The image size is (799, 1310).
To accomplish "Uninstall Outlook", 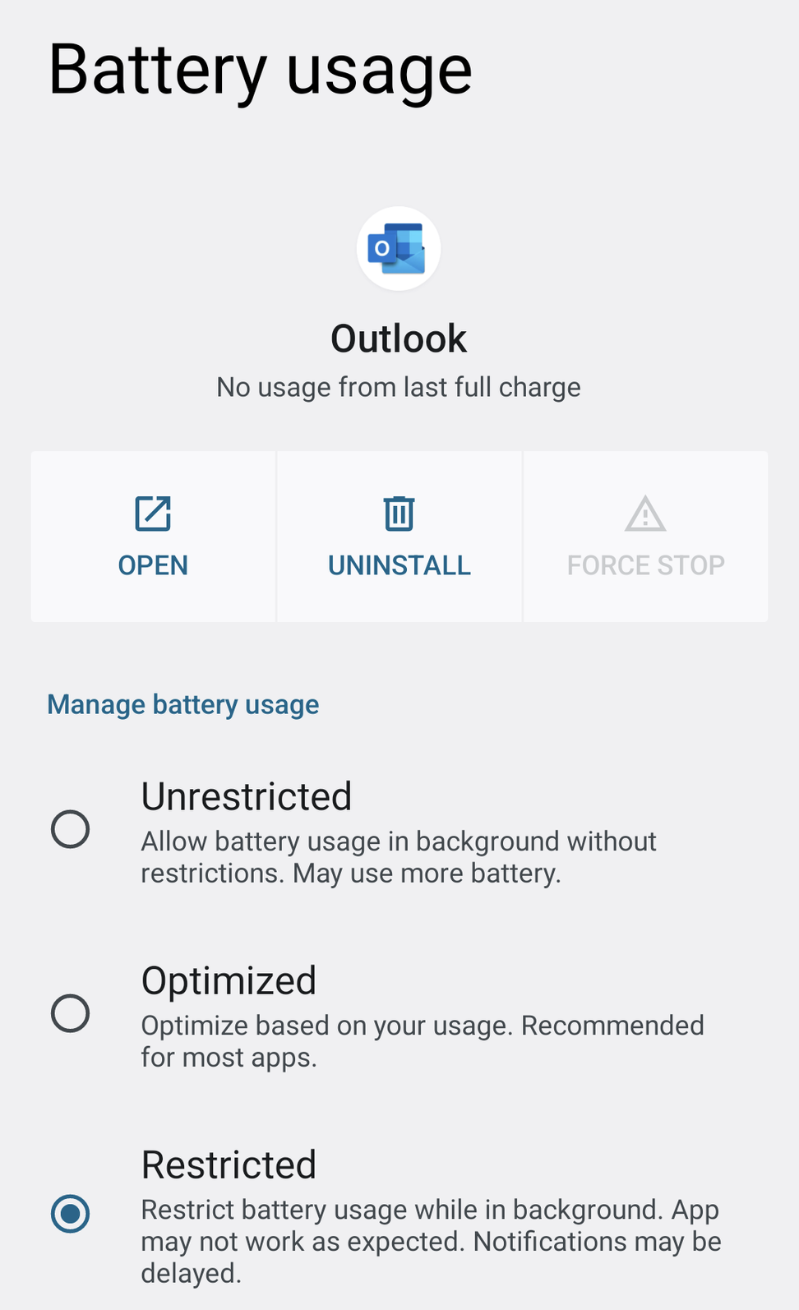I will coord(399,537).
